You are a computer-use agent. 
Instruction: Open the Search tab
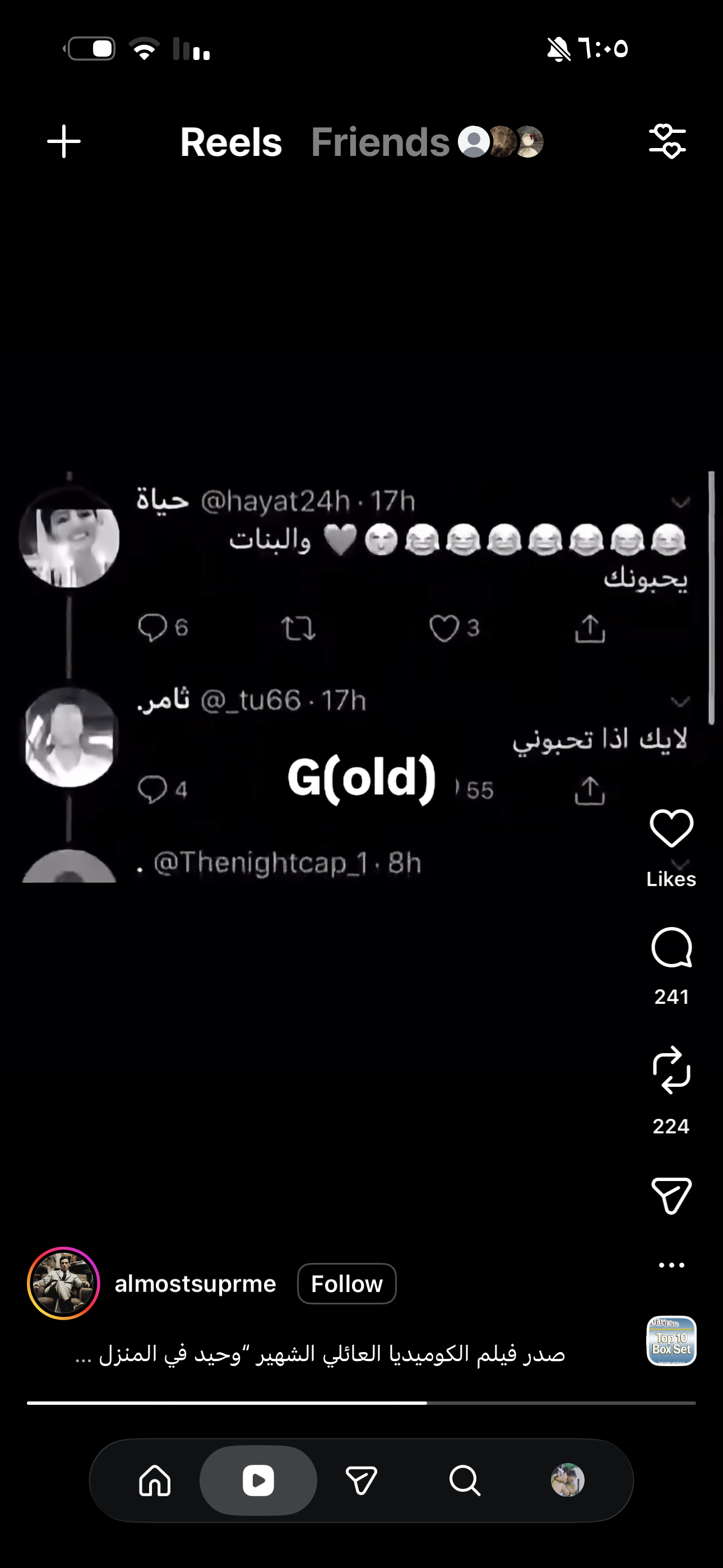pos(465,1481)
